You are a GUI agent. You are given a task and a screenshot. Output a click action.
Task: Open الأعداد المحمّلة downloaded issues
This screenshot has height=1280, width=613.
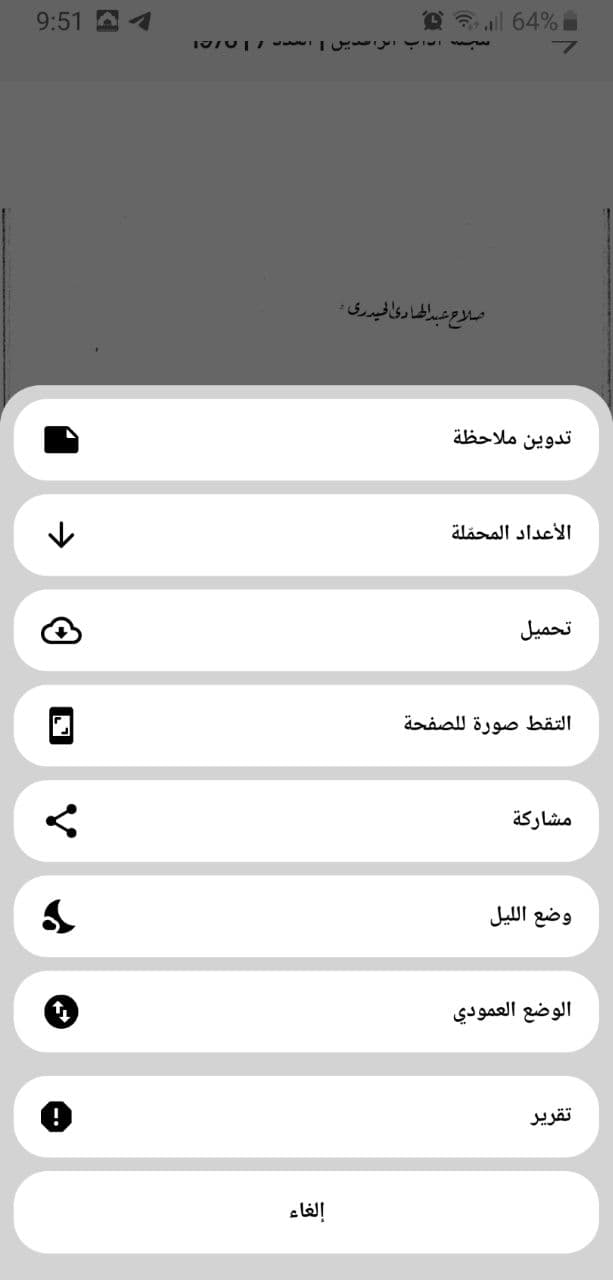click(x=306, y=535)
